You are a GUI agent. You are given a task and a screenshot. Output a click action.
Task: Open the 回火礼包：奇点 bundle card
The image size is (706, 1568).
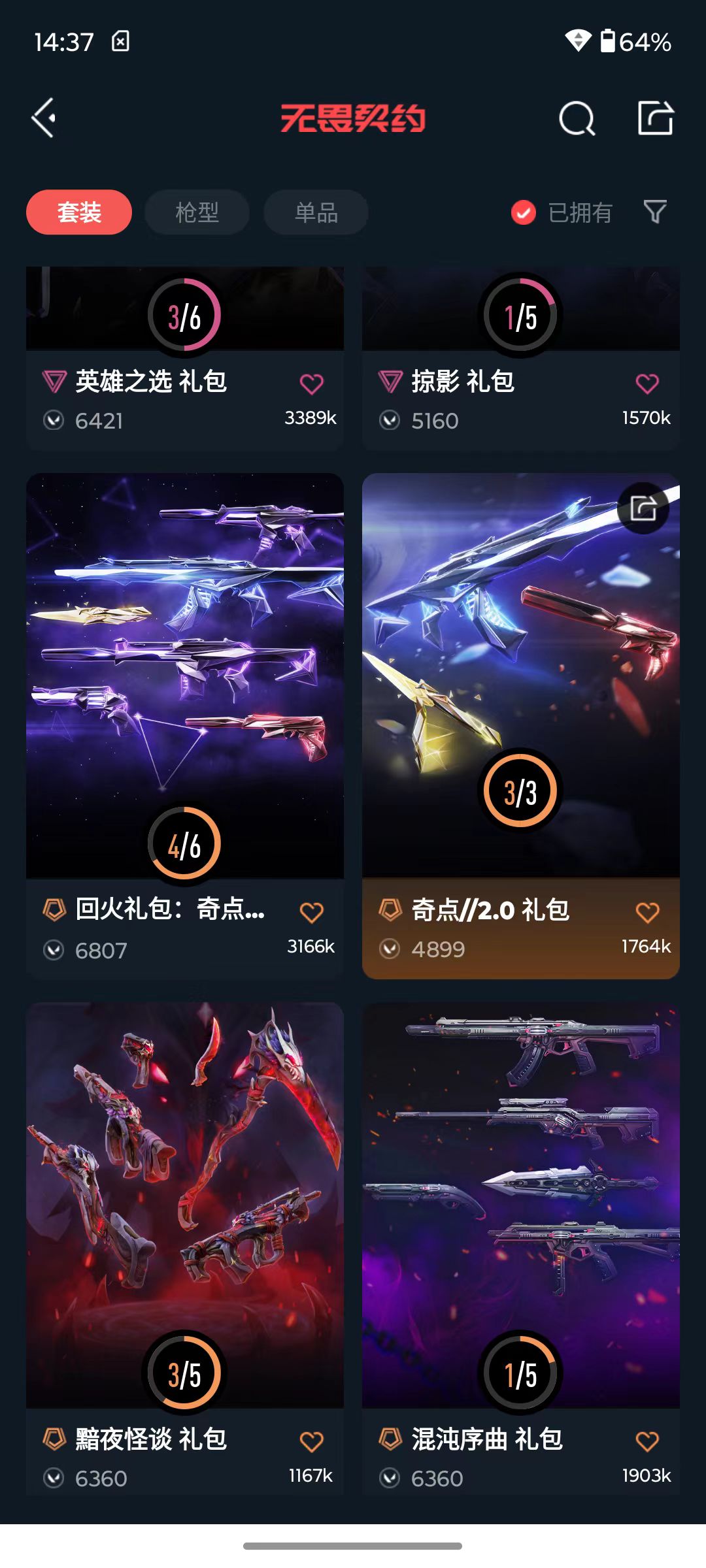tap(185, 726)
